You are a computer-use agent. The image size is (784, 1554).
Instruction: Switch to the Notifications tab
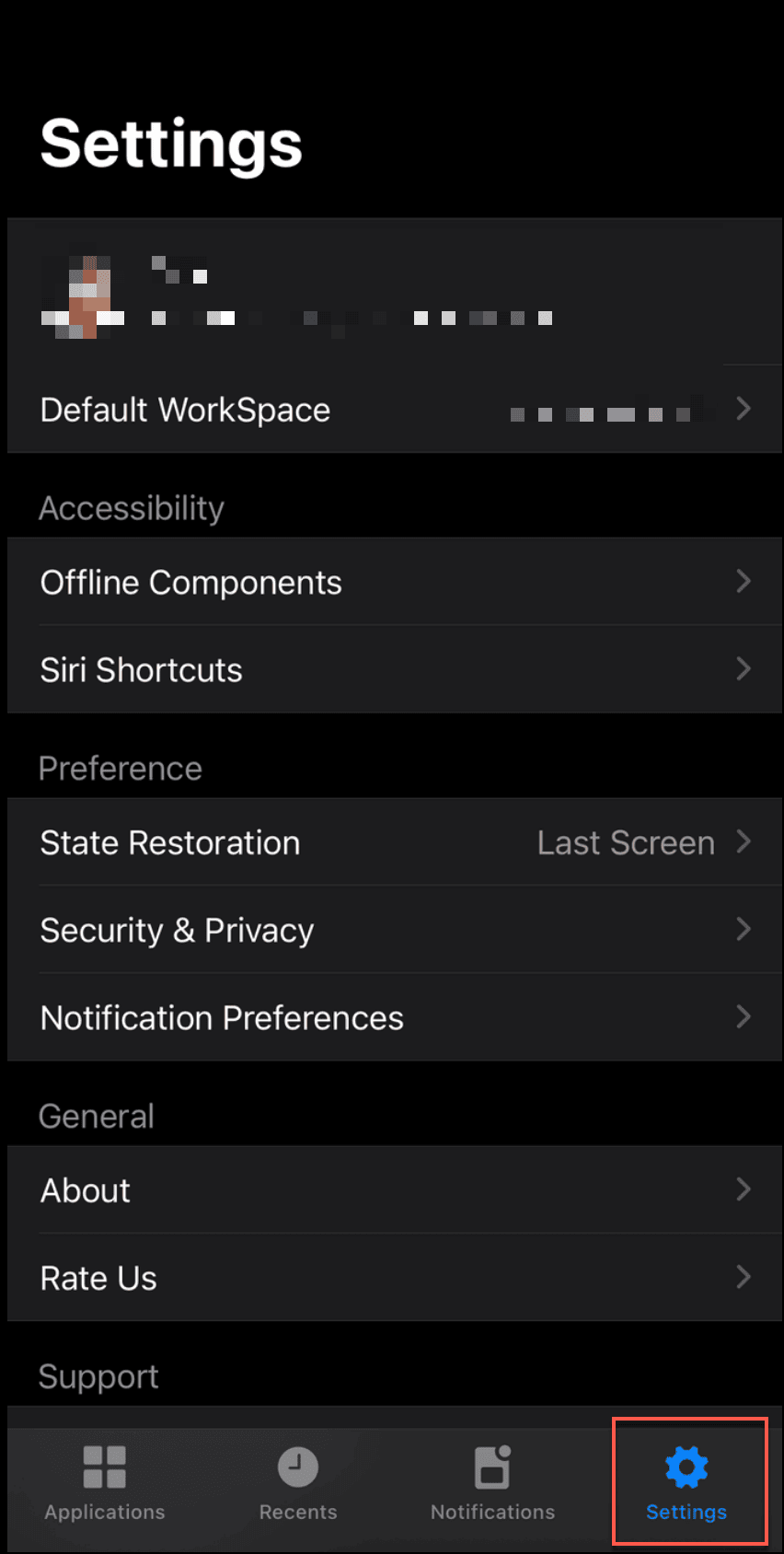click(x=492, y=1482)
